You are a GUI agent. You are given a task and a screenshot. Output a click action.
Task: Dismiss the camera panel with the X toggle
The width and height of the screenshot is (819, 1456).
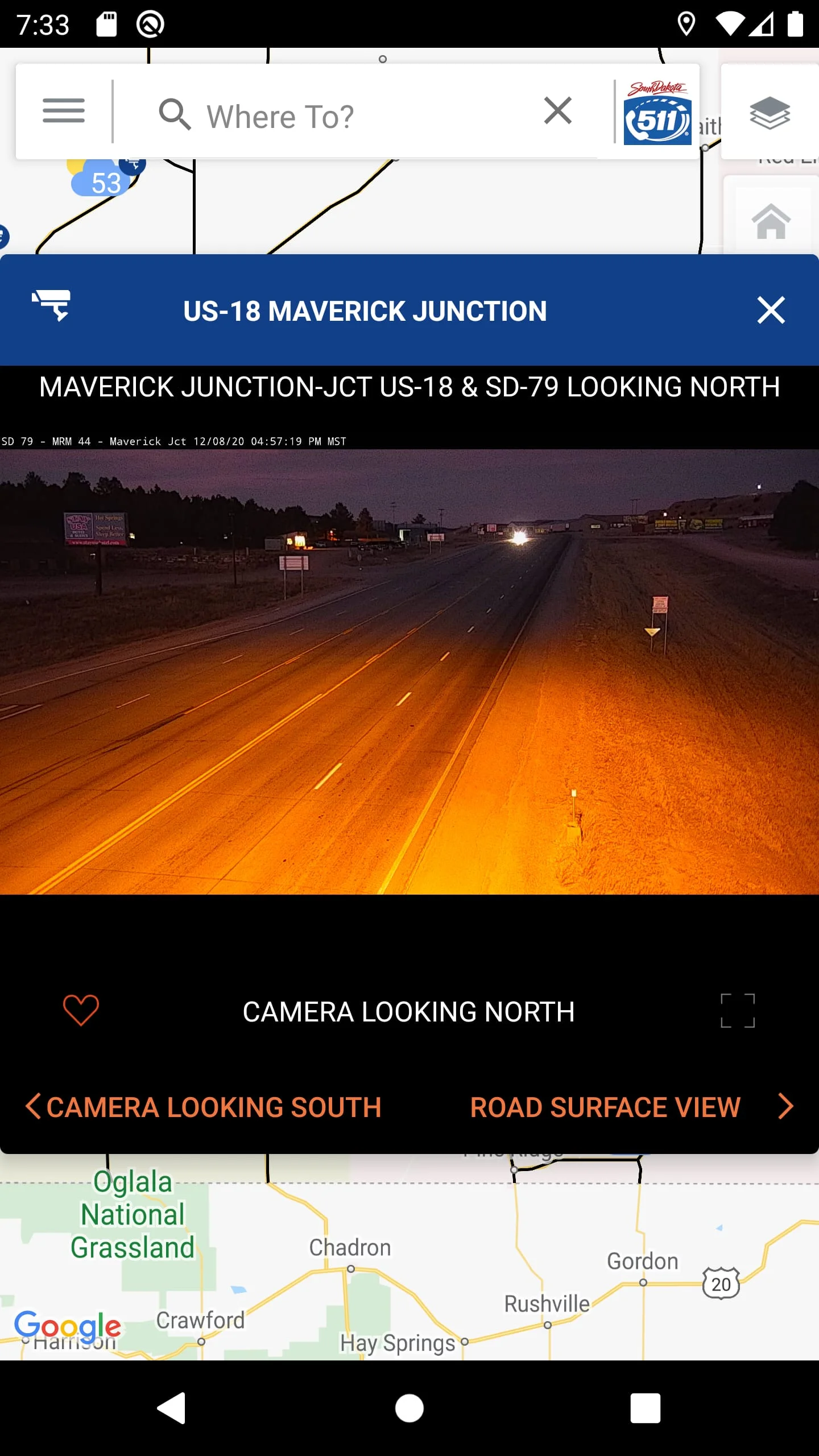(x=771, y=311)
